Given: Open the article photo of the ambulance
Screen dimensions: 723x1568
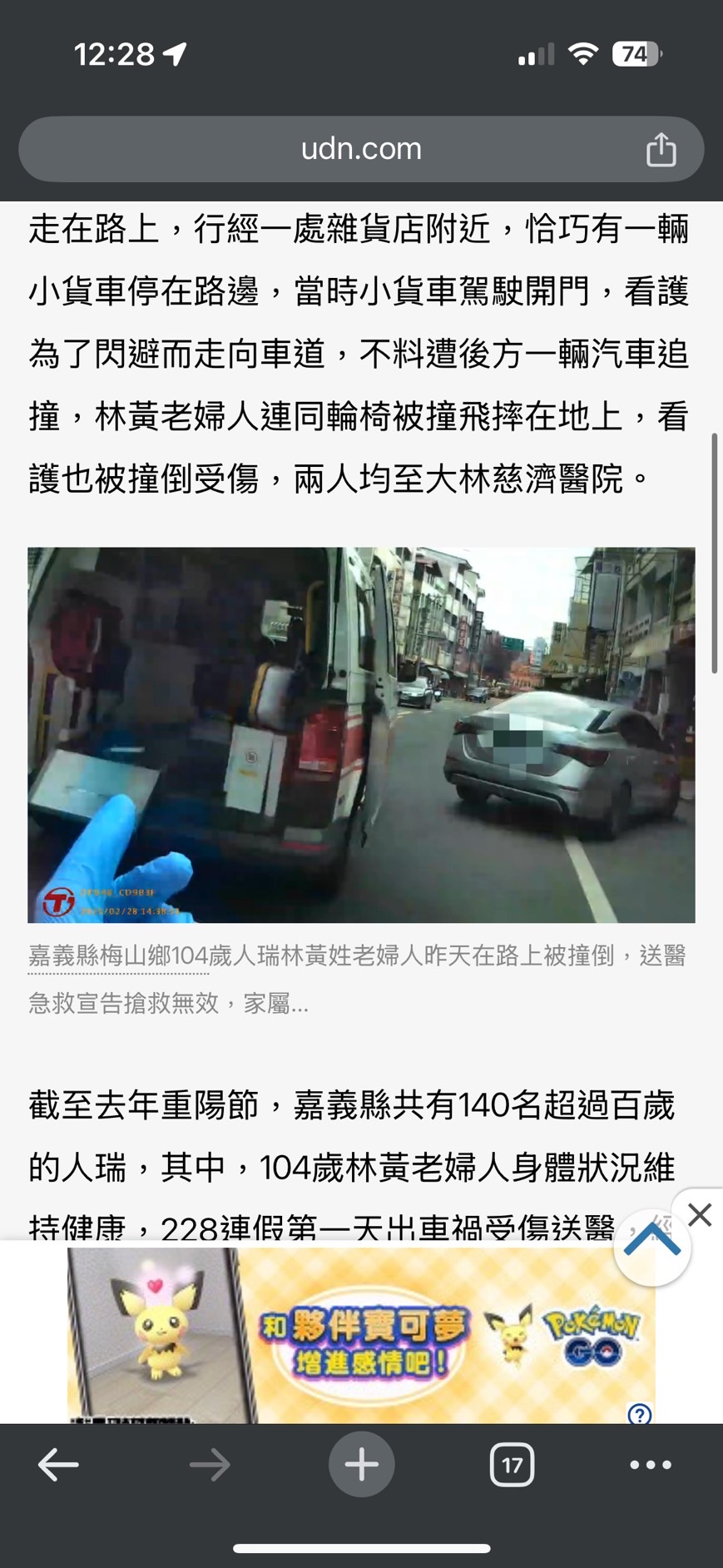Looking at the screenshot, I should pos(361,734).
